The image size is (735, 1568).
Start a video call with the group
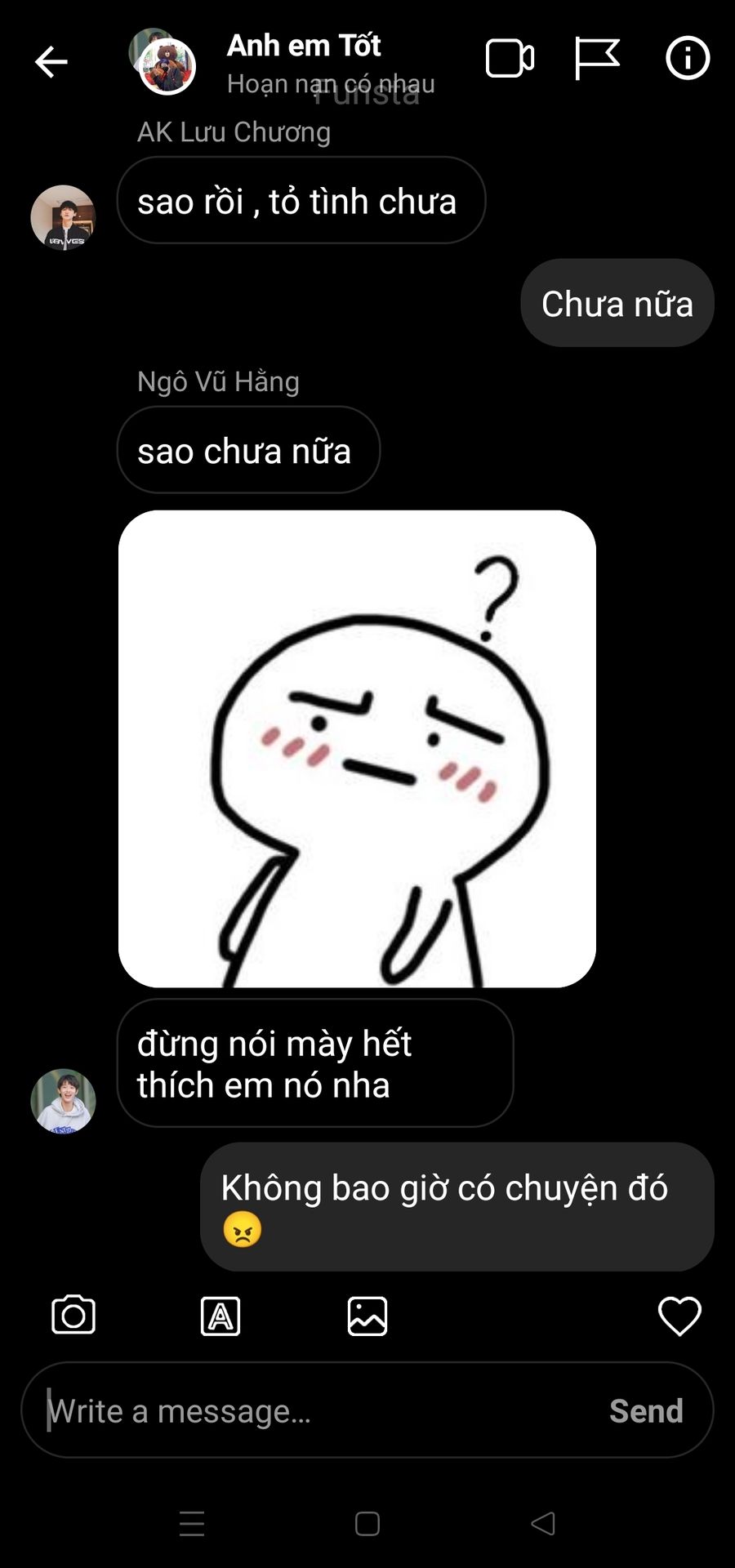tap(510, 59)
